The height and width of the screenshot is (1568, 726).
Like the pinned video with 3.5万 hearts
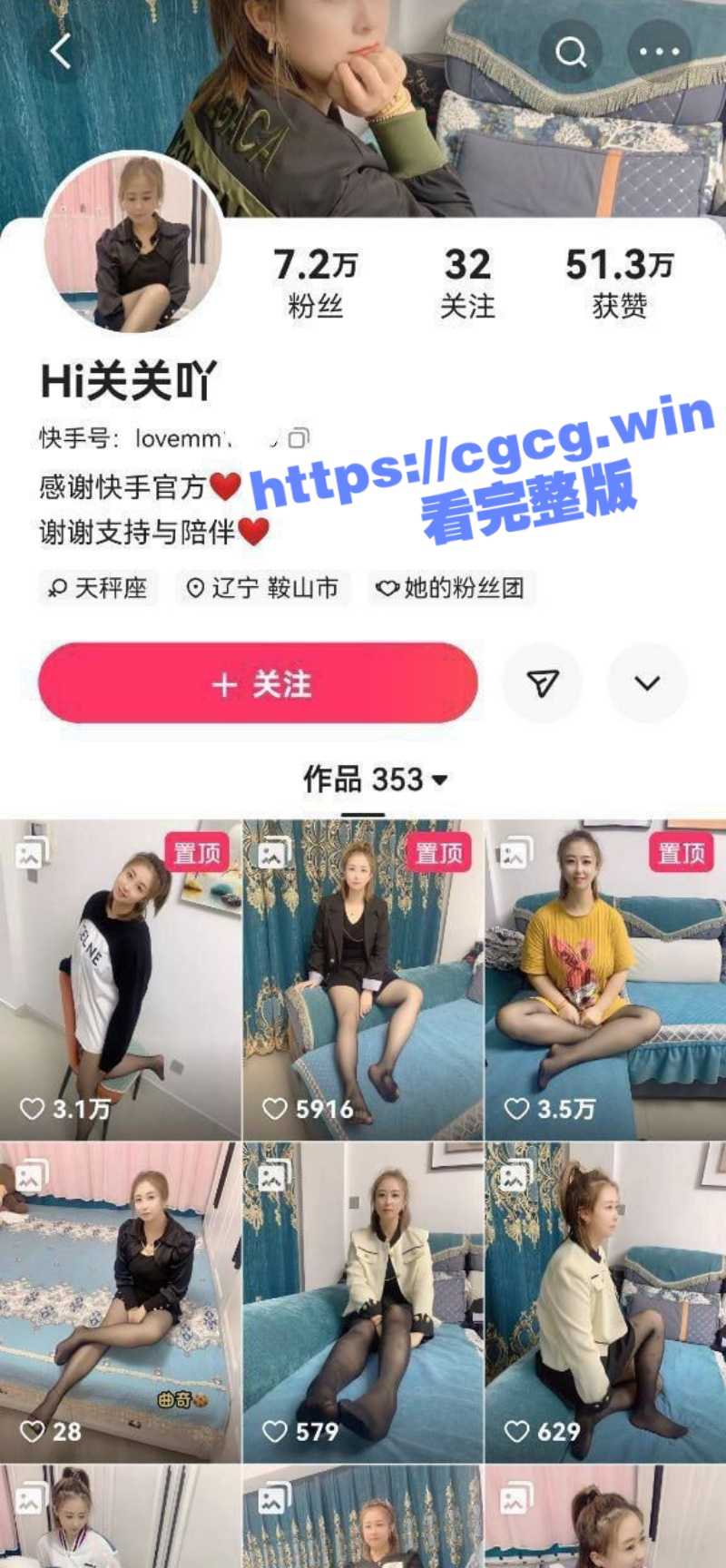point(514,1109)
